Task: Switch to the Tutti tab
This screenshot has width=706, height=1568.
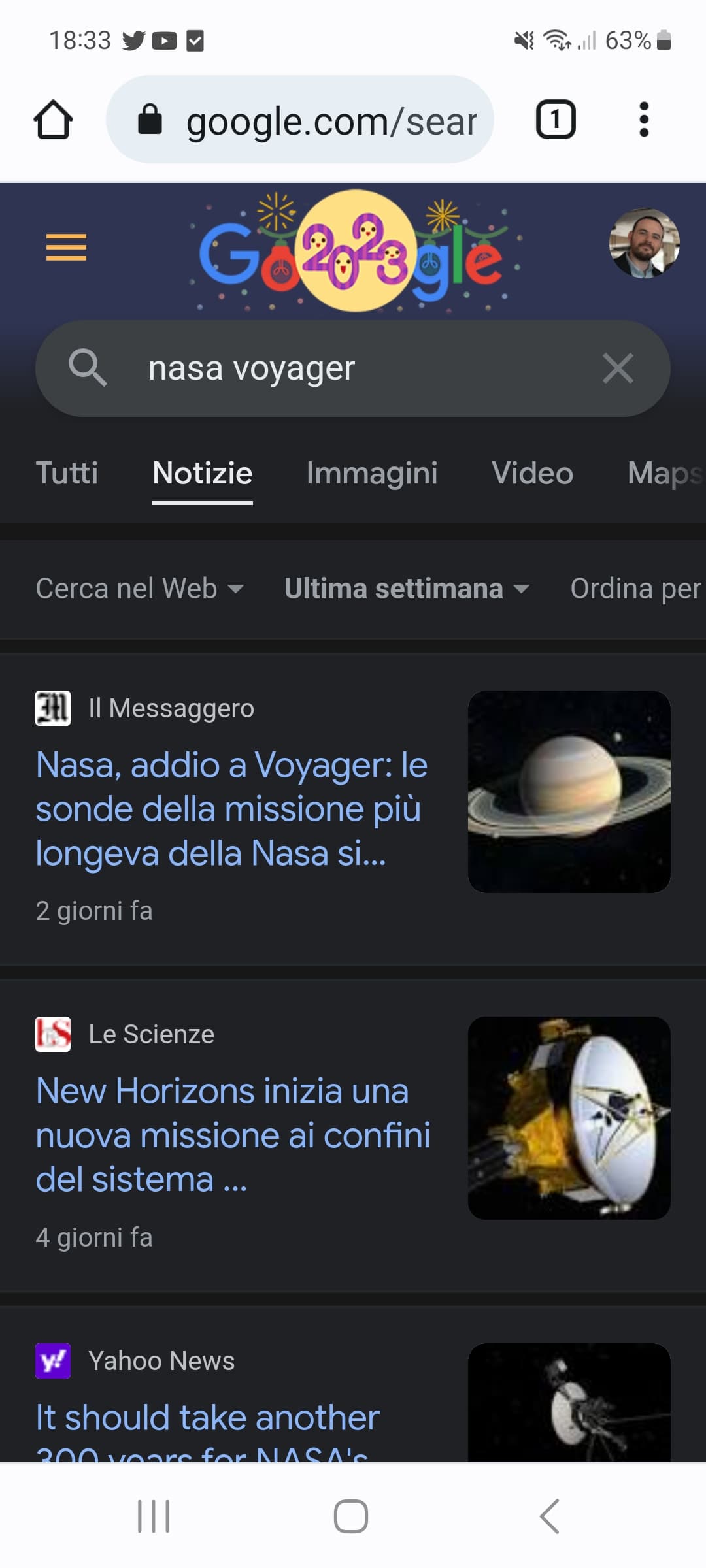Action: click(67, 473)
